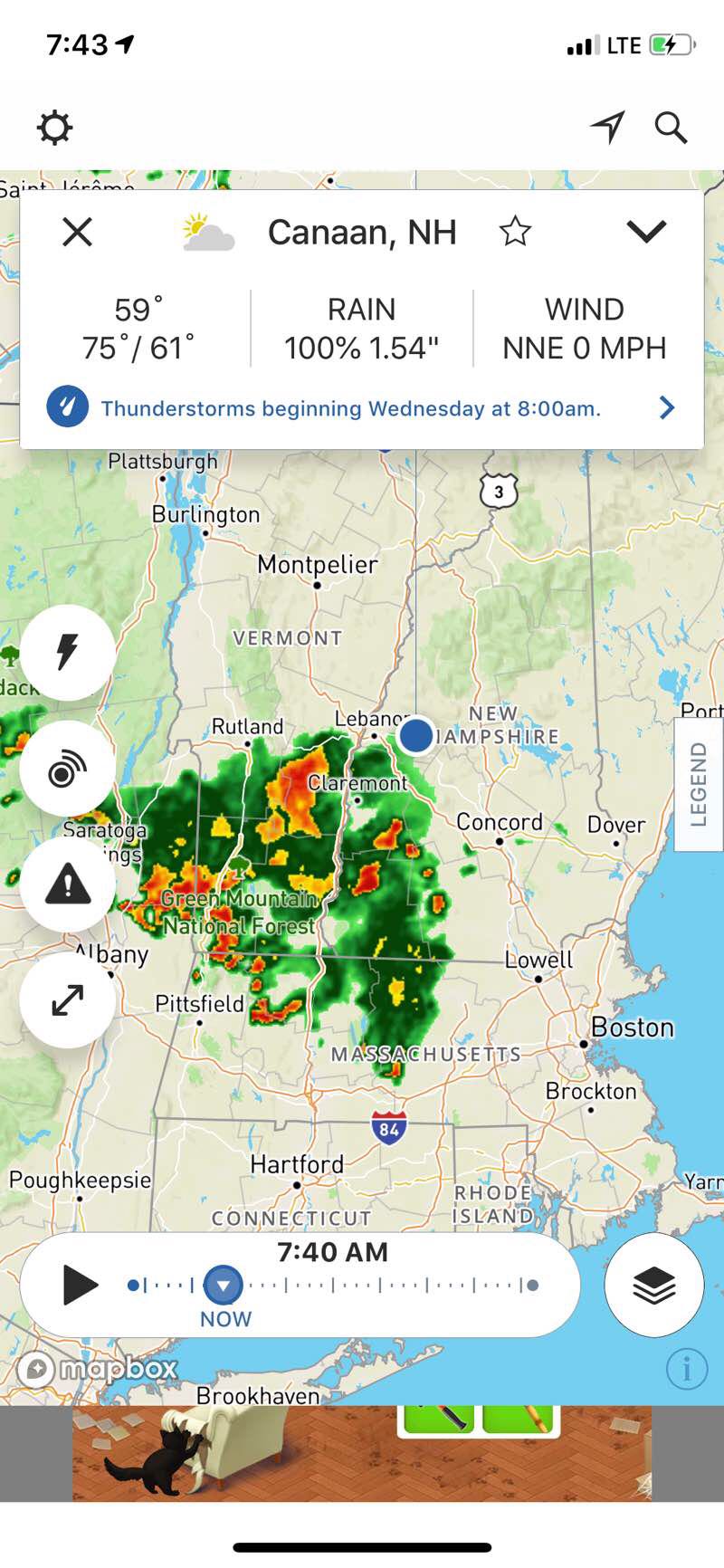Open the cat game advertisement
Viewport: 724px width, 1568px height.
(x=362, y=1453)
